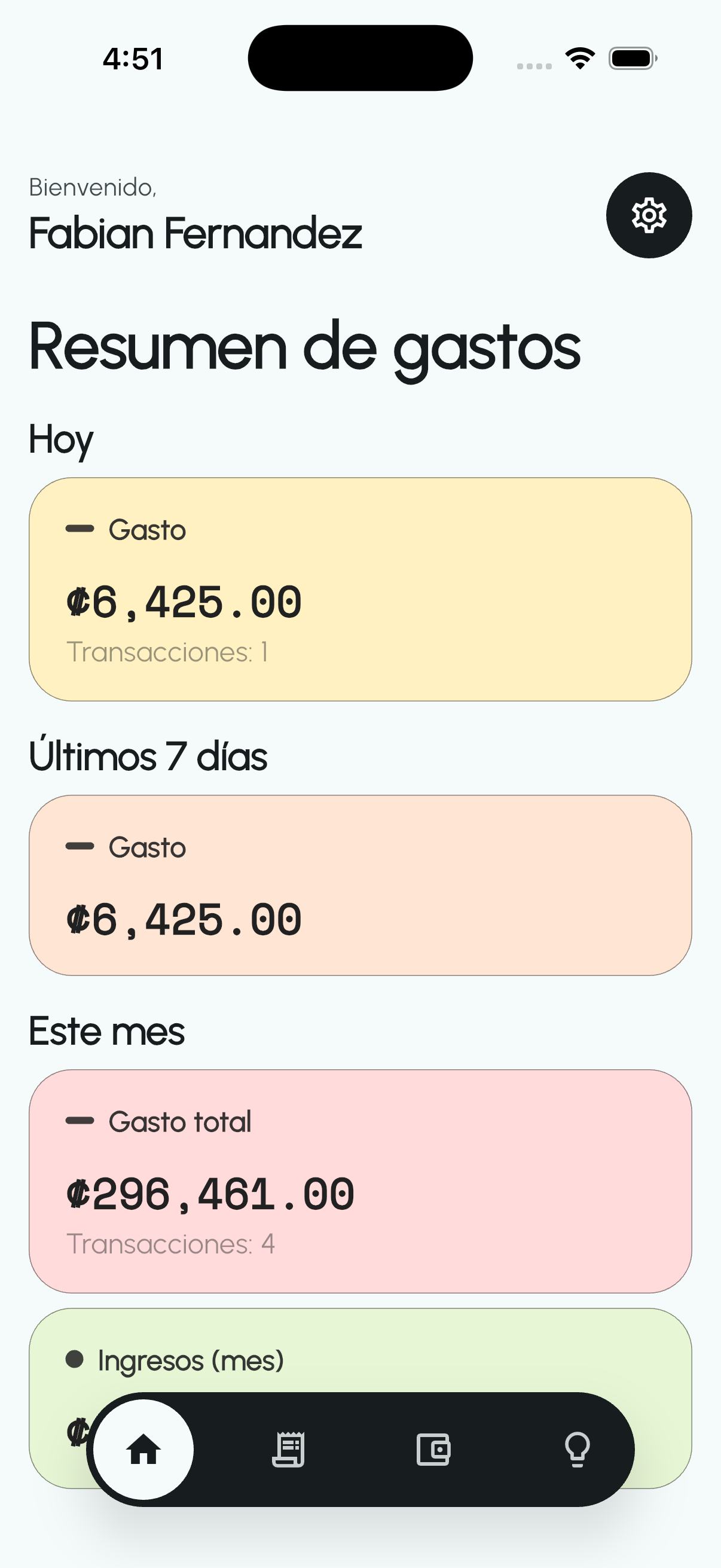Open the wallet tab
This screenshot has width=721, height=1568.
click(x=433, y=1450)
